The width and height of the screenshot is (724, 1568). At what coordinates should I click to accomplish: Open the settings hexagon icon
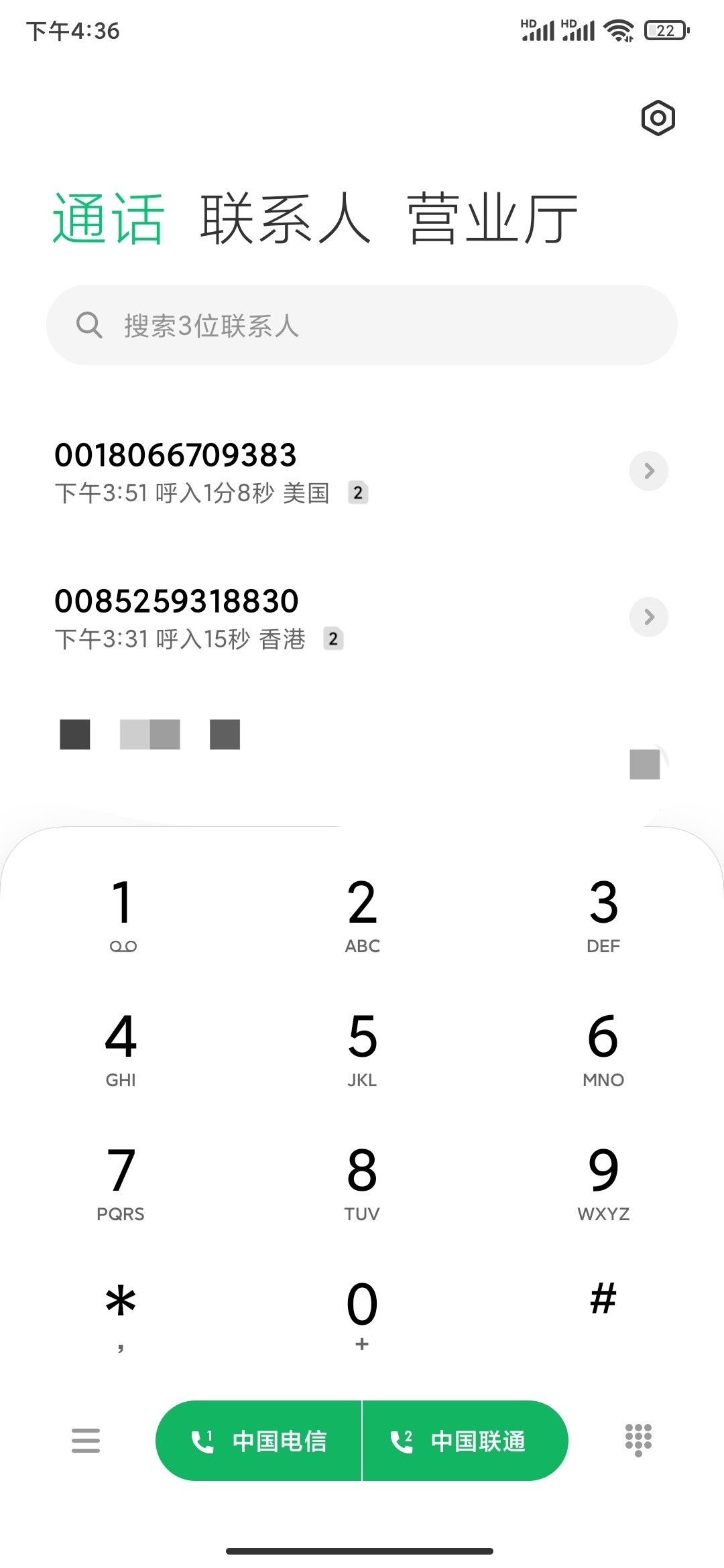click(x=658, y=119)
